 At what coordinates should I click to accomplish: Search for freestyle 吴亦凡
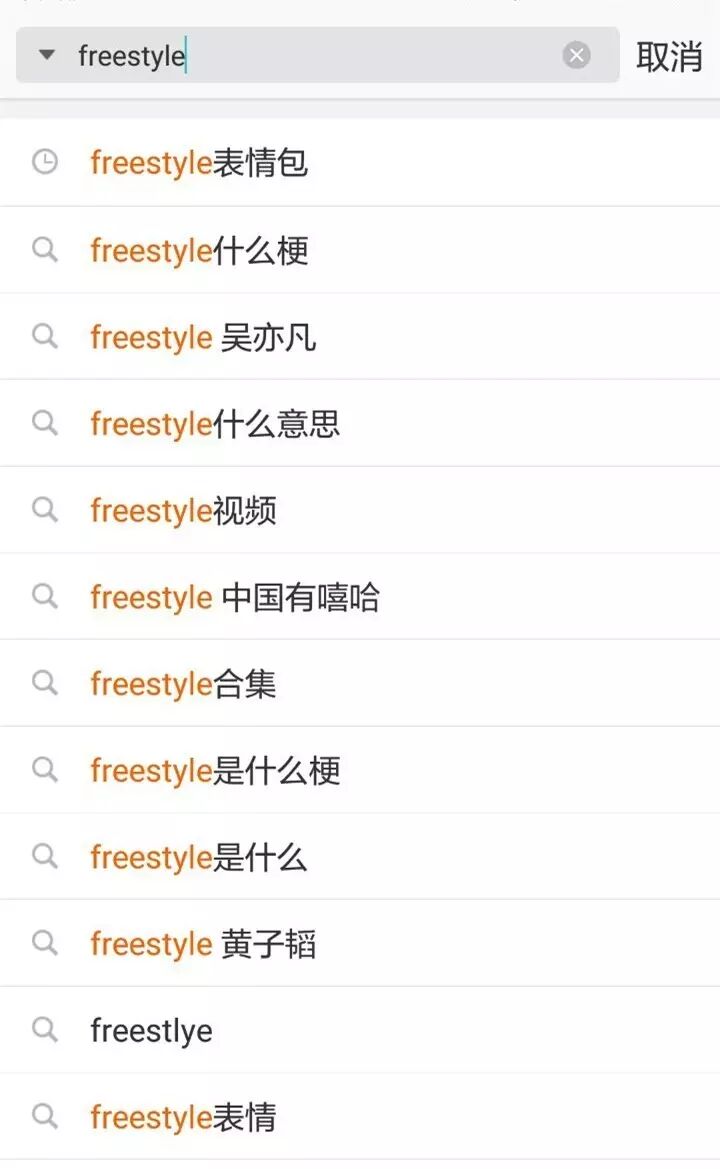(203, 337)
